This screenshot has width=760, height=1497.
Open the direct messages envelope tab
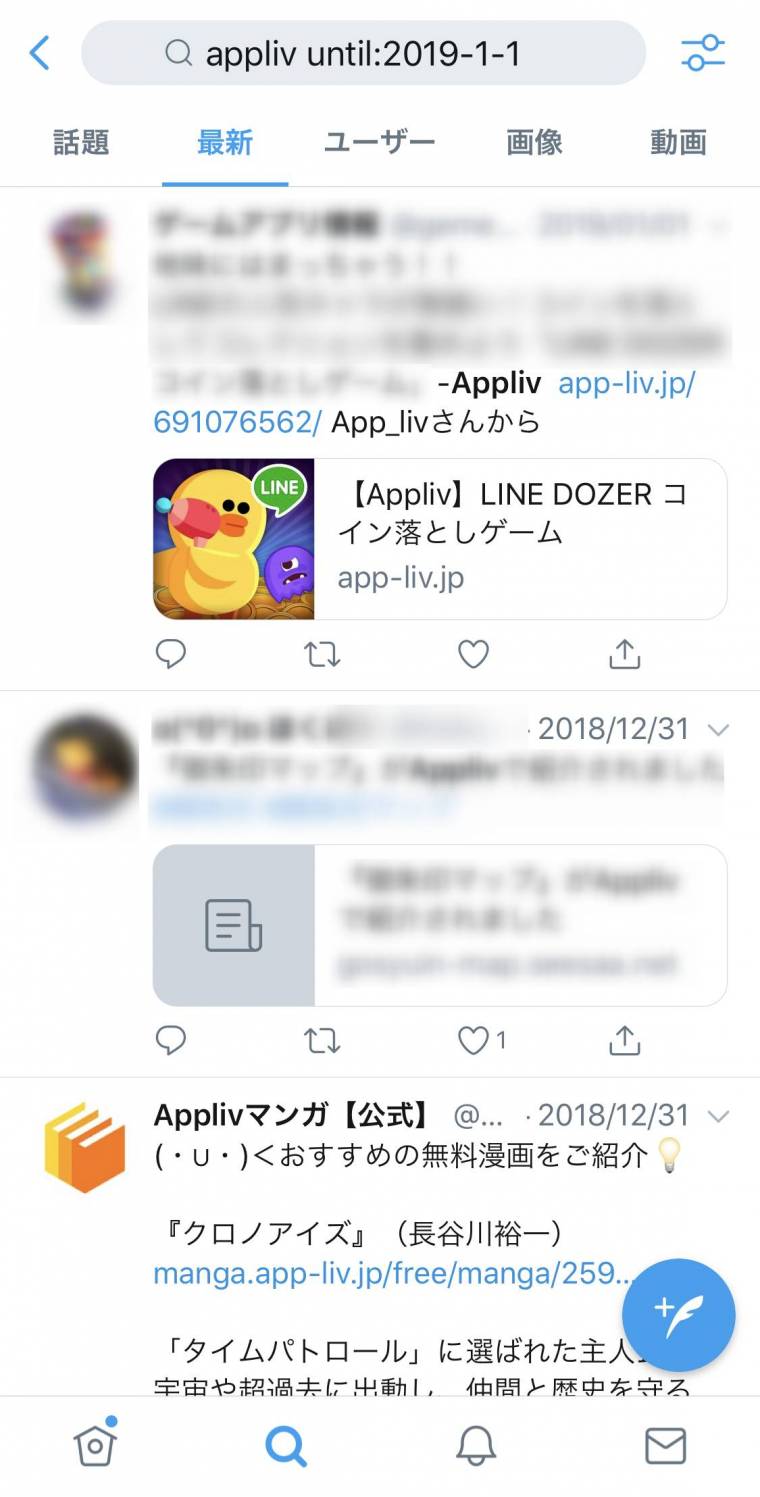665,1445
